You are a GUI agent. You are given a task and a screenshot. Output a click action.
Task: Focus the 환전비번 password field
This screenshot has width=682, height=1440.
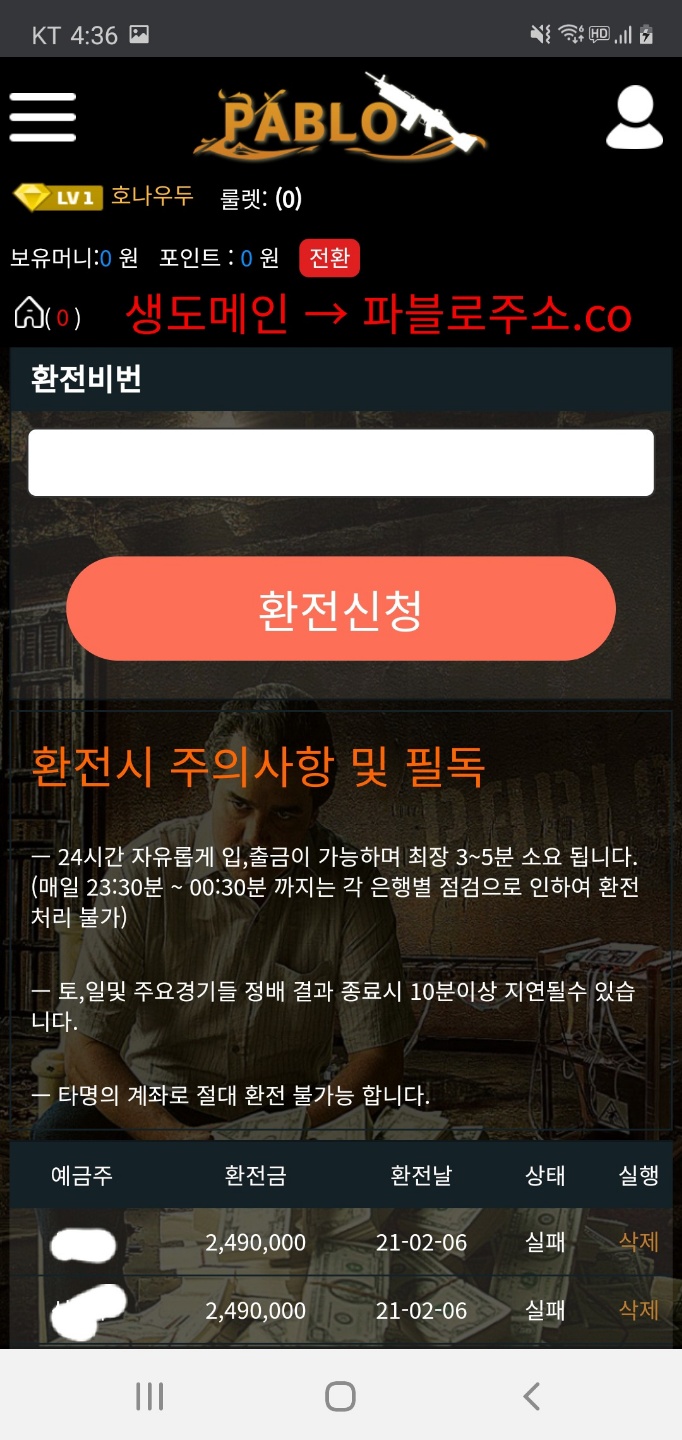pyautogui.click(x=341, y=463)
